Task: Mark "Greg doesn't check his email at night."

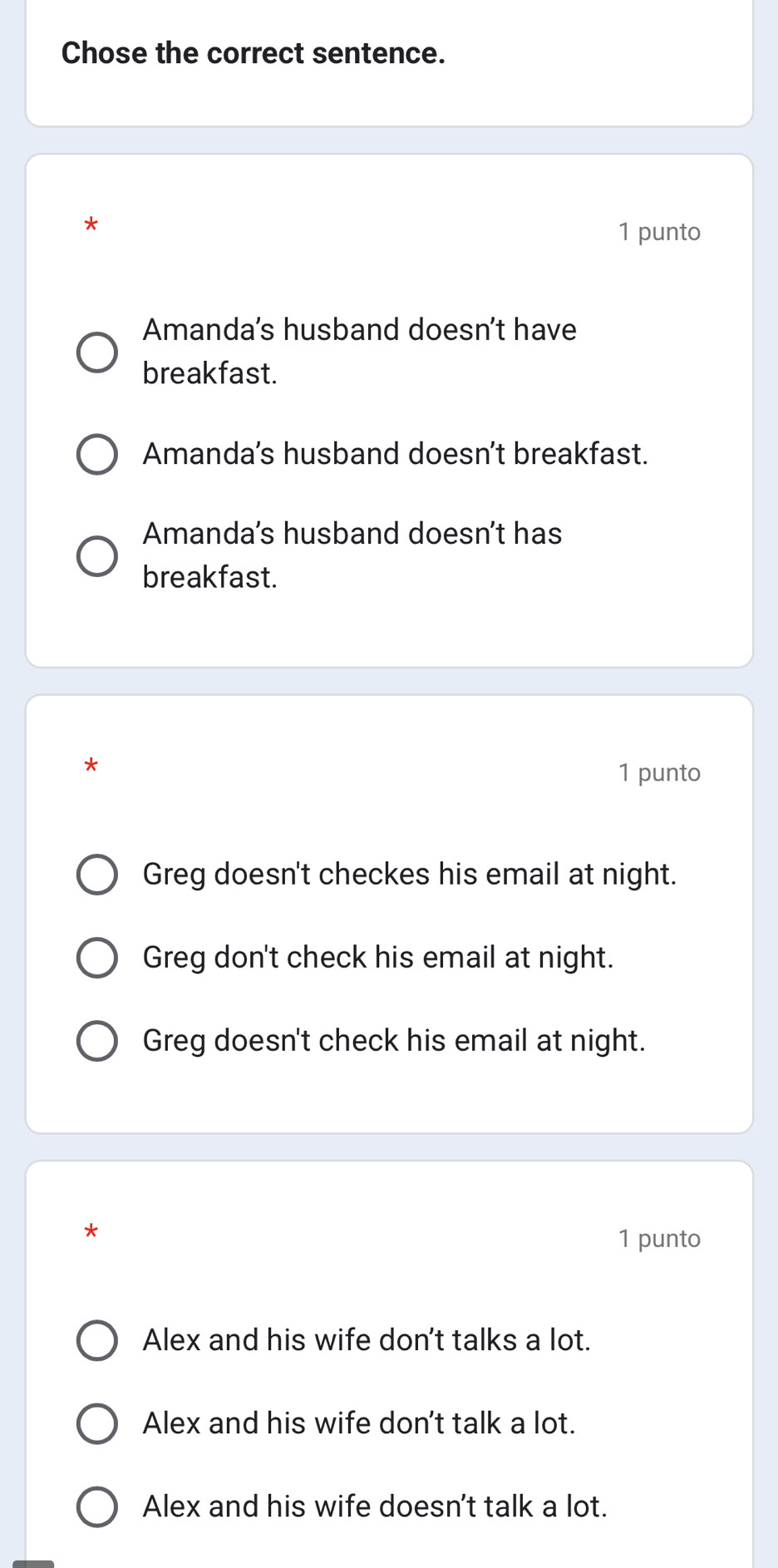Action: click(97, 1041)
